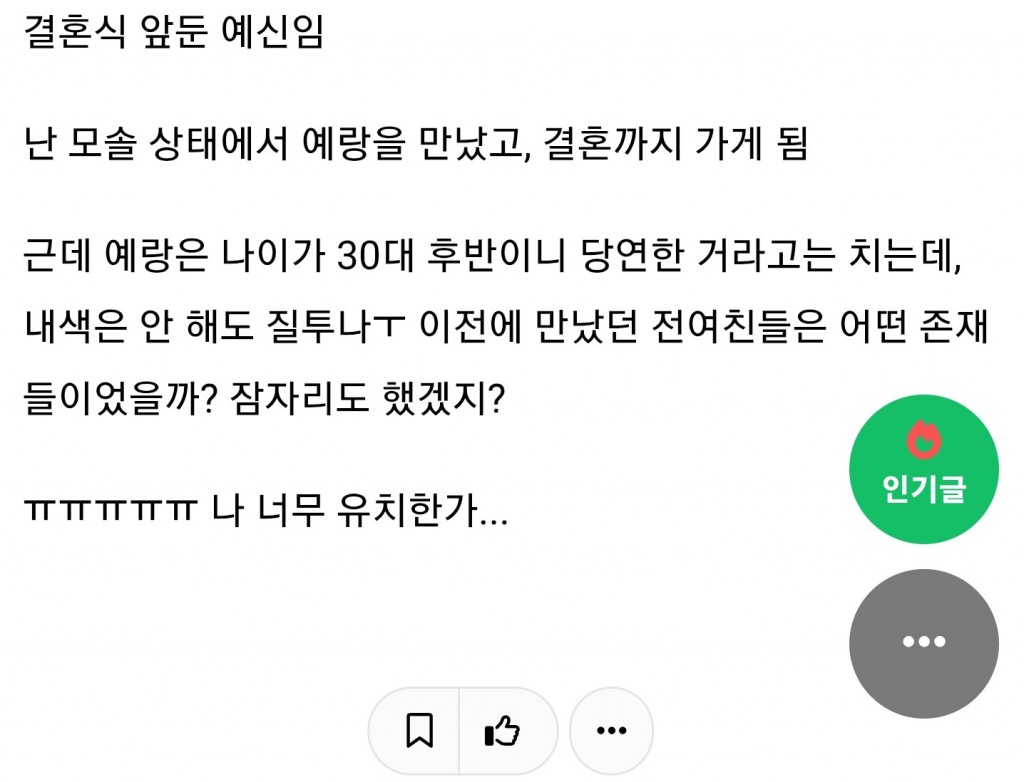Open the post's more options menu
This screenshot has height=782, width=1024.
[x=610, y=731]
